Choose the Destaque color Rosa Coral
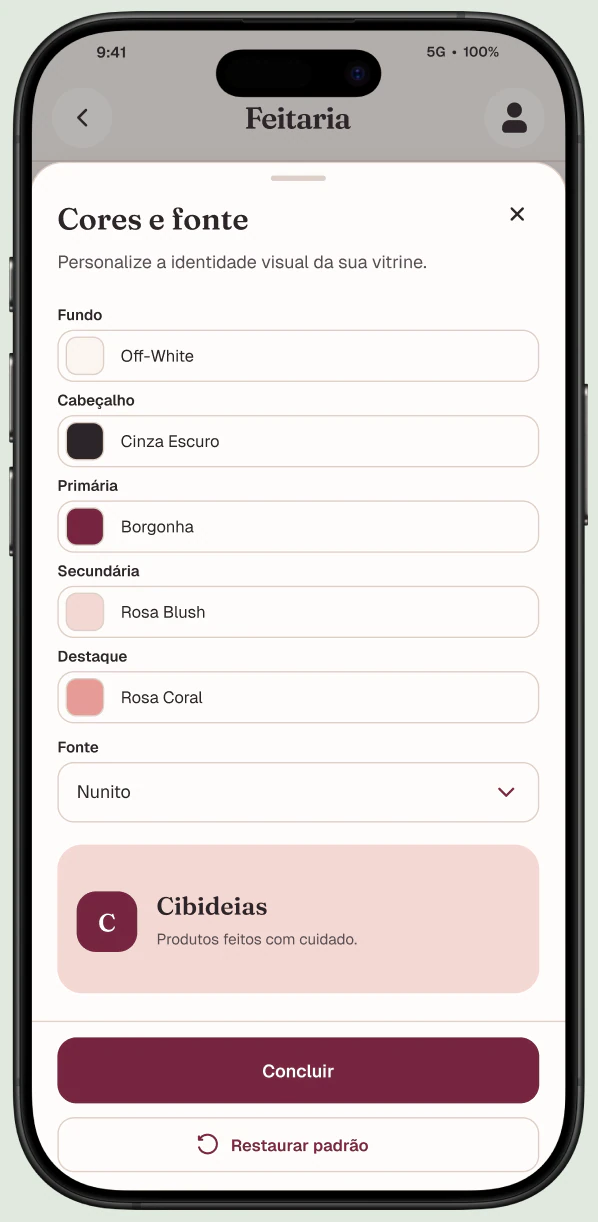598x1222 pixels. click(298, 697)
